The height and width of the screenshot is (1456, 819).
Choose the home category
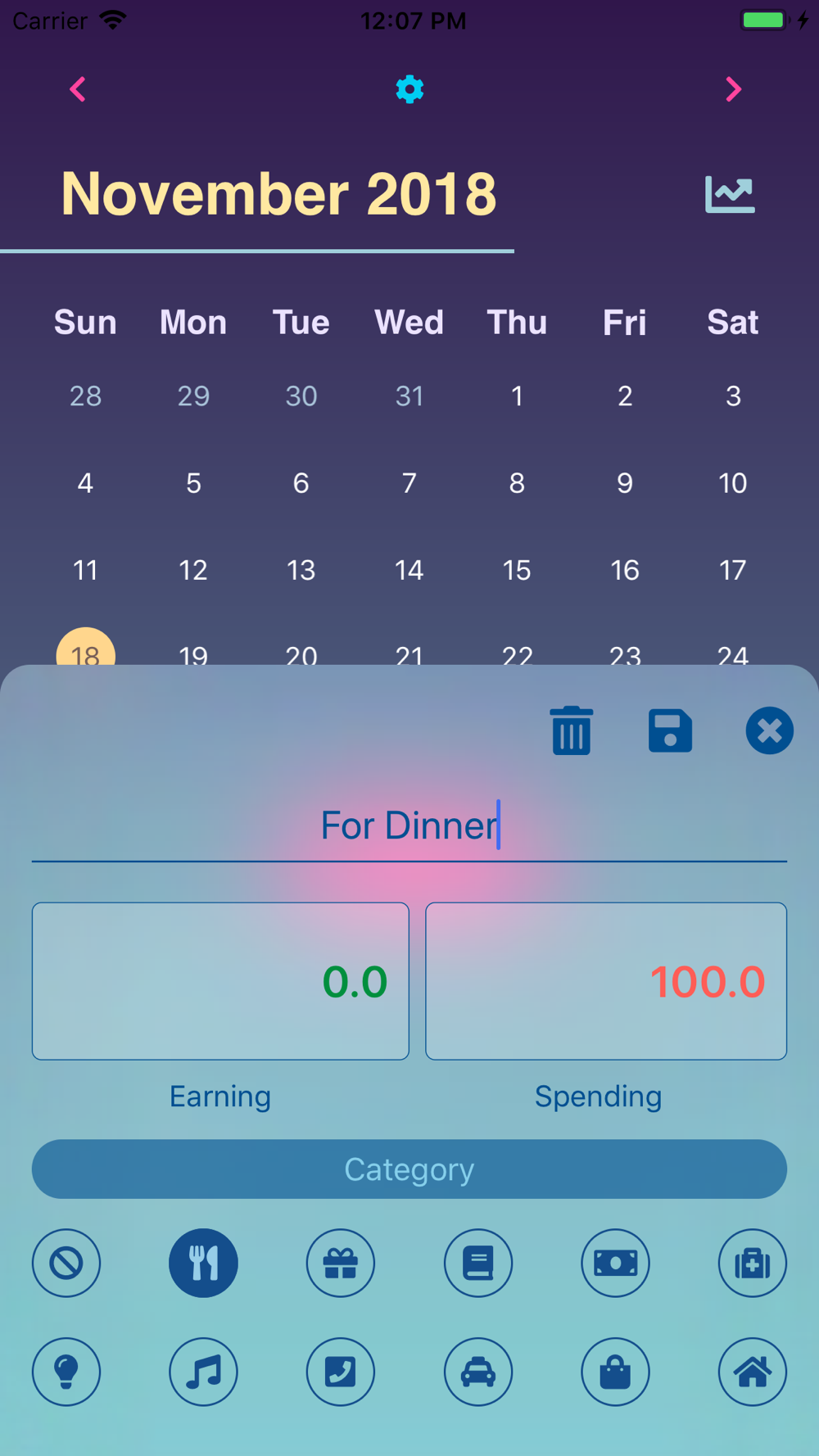point(753,1372)
